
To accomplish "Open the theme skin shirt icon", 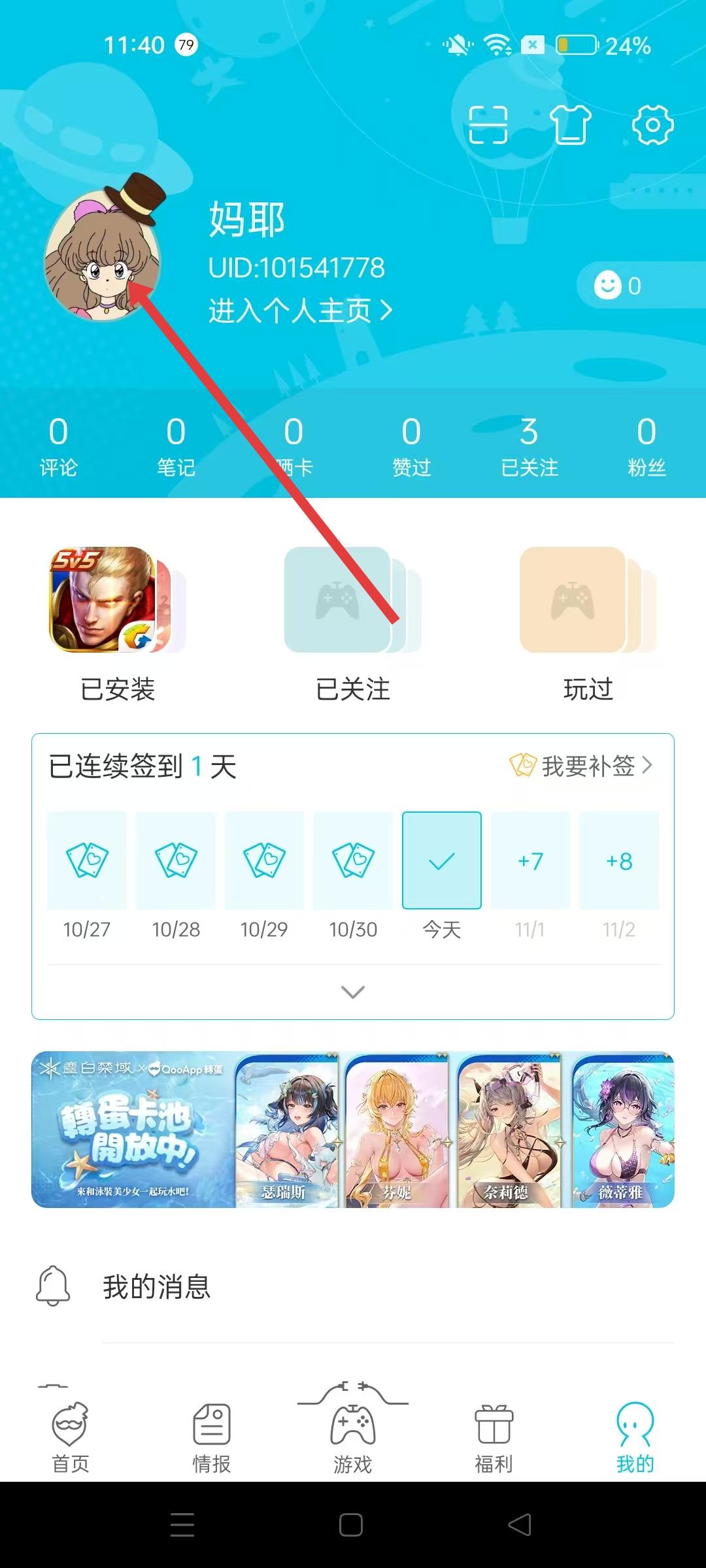I will point(570,124).
